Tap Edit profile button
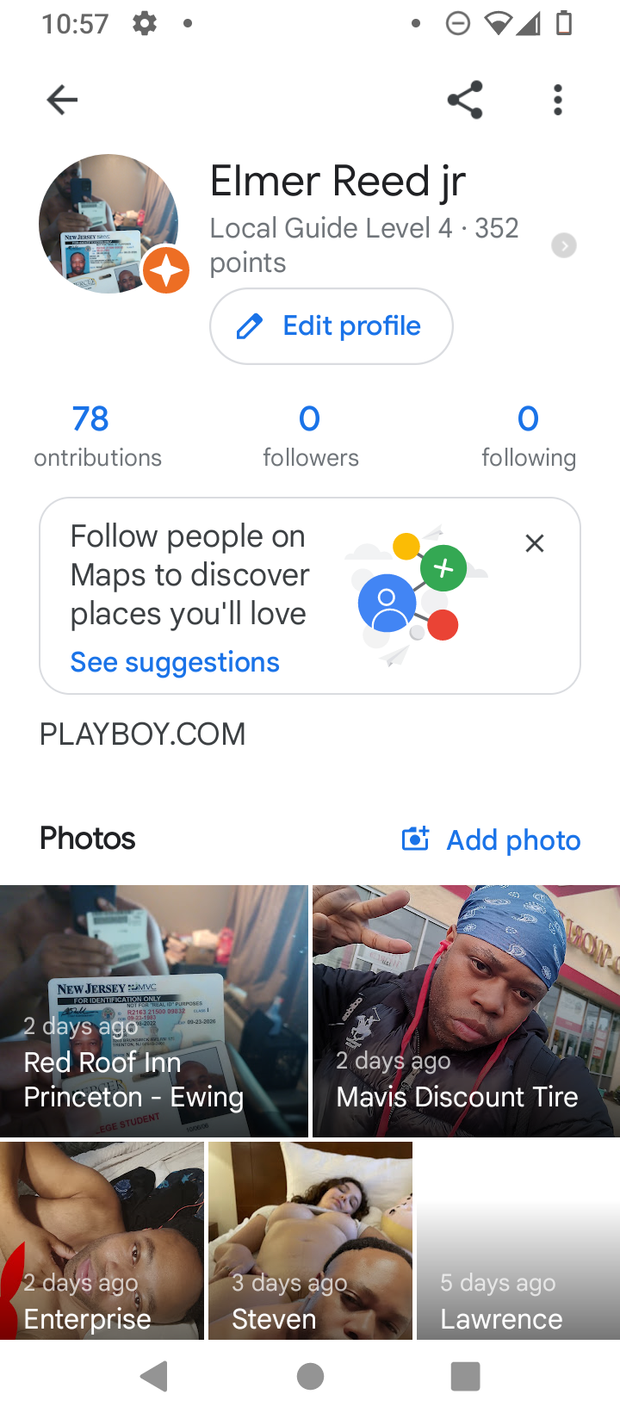 coord(331,326)
